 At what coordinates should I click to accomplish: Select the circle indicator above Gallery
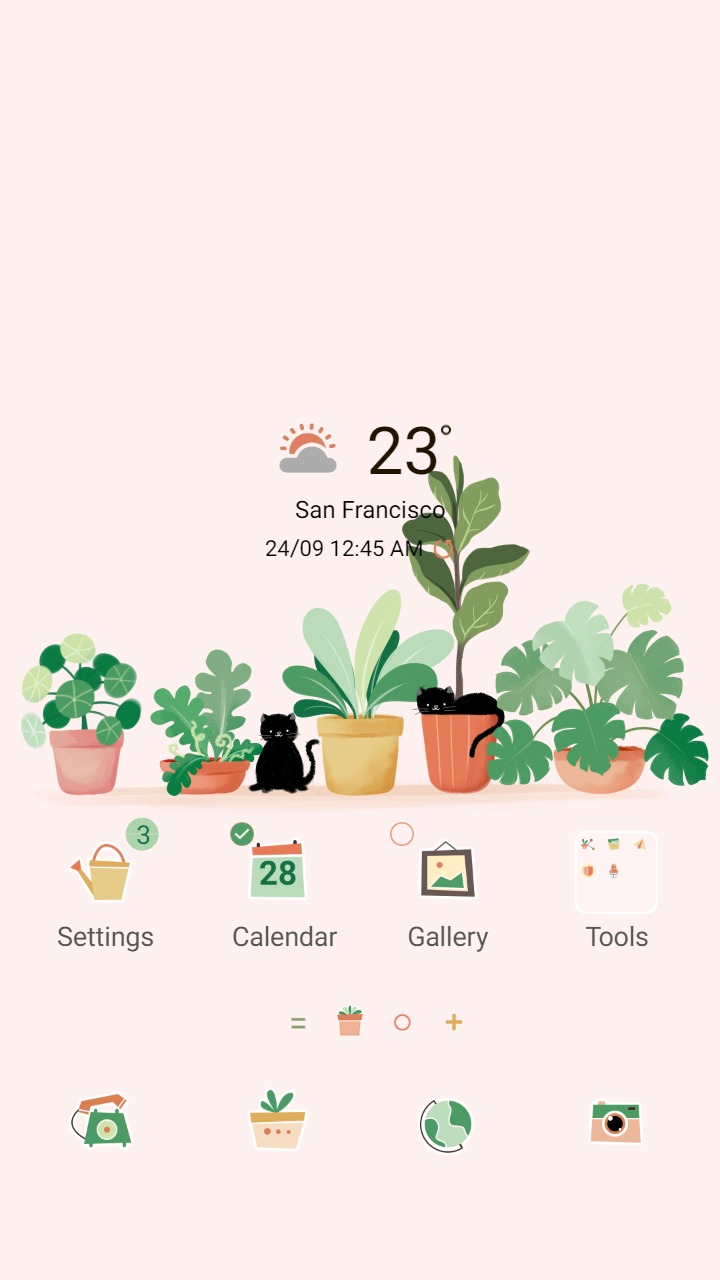402,831
